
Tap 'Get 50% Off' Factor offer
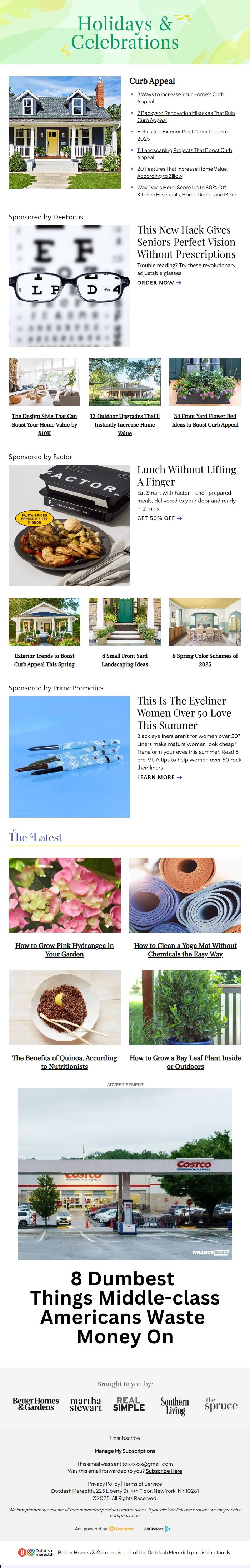[159, 518]
